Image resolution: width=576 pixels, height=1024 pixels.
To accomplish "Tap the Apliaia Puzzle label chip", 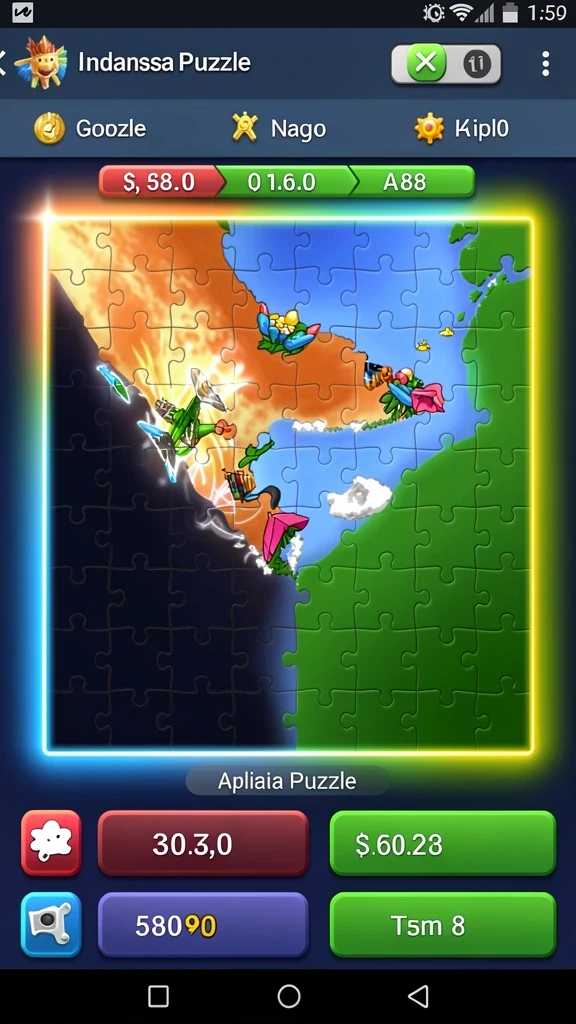I will click(287, 781).
